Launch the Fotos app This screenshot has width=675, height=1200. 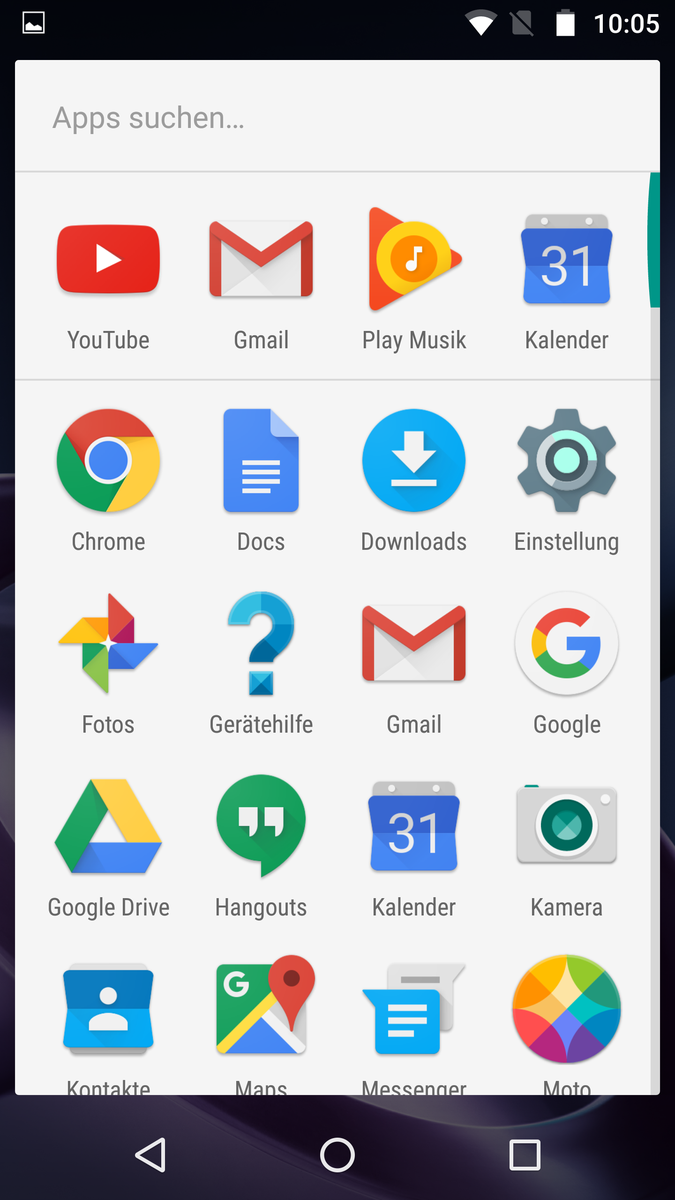pos(108,644)
